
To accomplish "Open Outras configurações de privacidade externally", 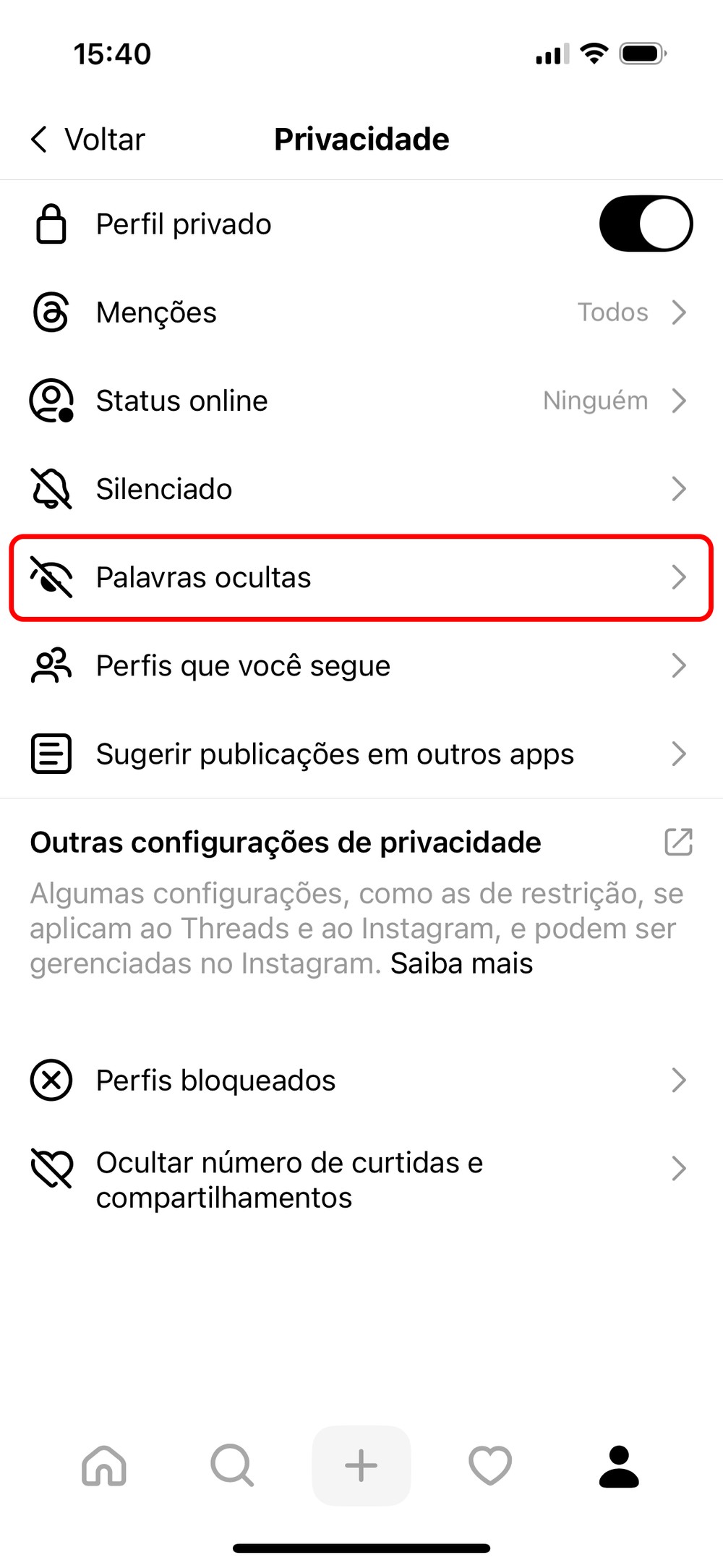I will 678,843.
